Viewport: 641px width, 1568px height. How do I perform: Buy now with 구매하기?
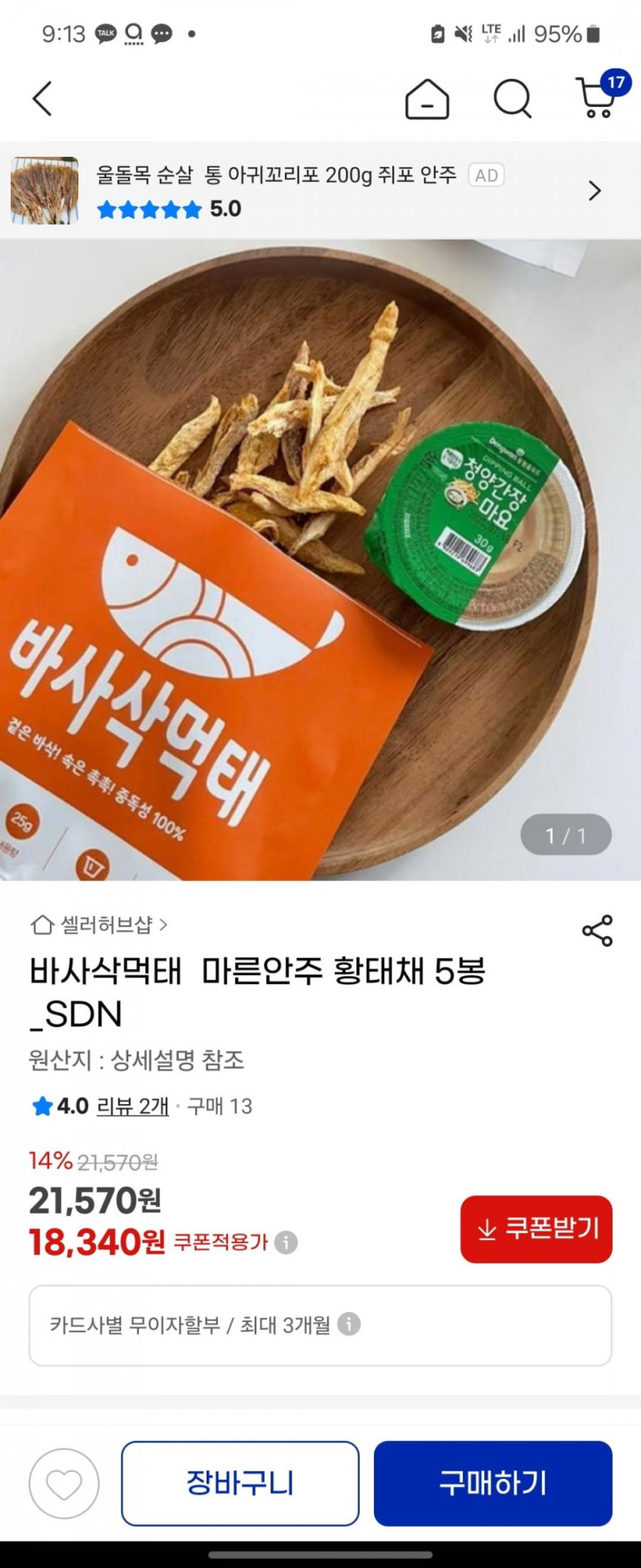pyautogui.click(x=493, y=1483)
